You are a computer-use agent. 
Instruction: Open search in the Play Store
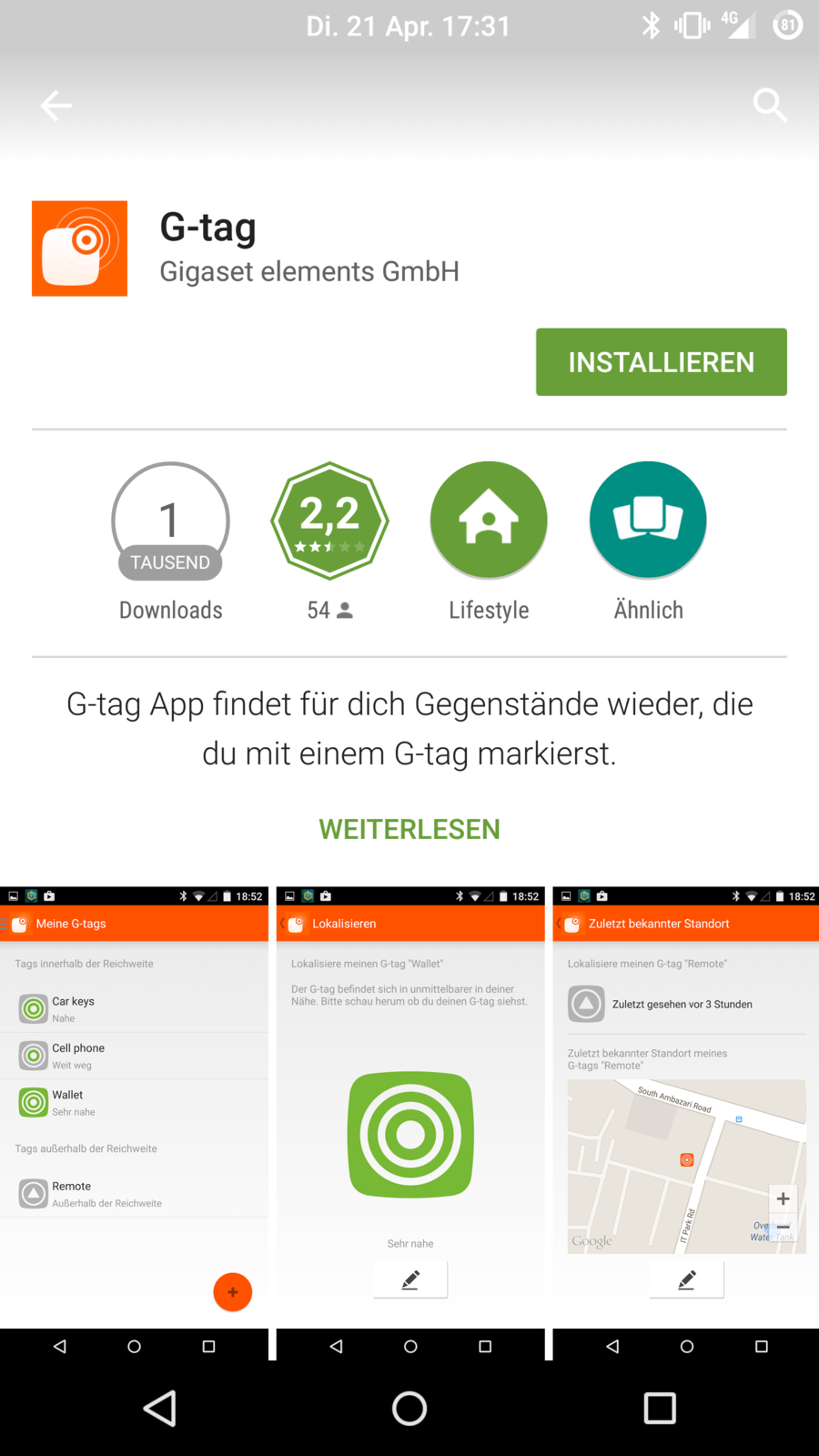pos(770,106)
